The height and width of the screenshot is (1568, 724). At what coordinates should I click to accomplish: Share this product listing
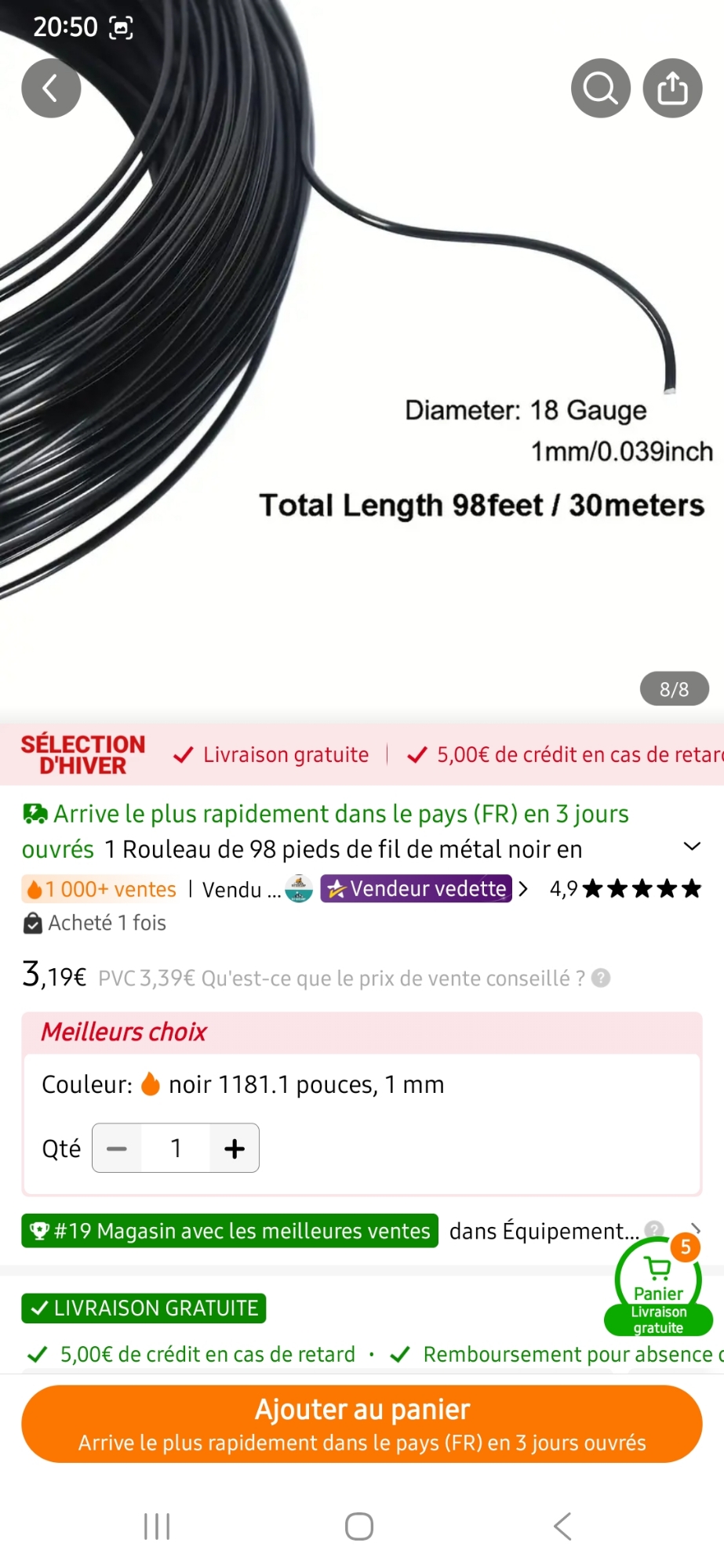pyautogui.click(x=672, y=88)
